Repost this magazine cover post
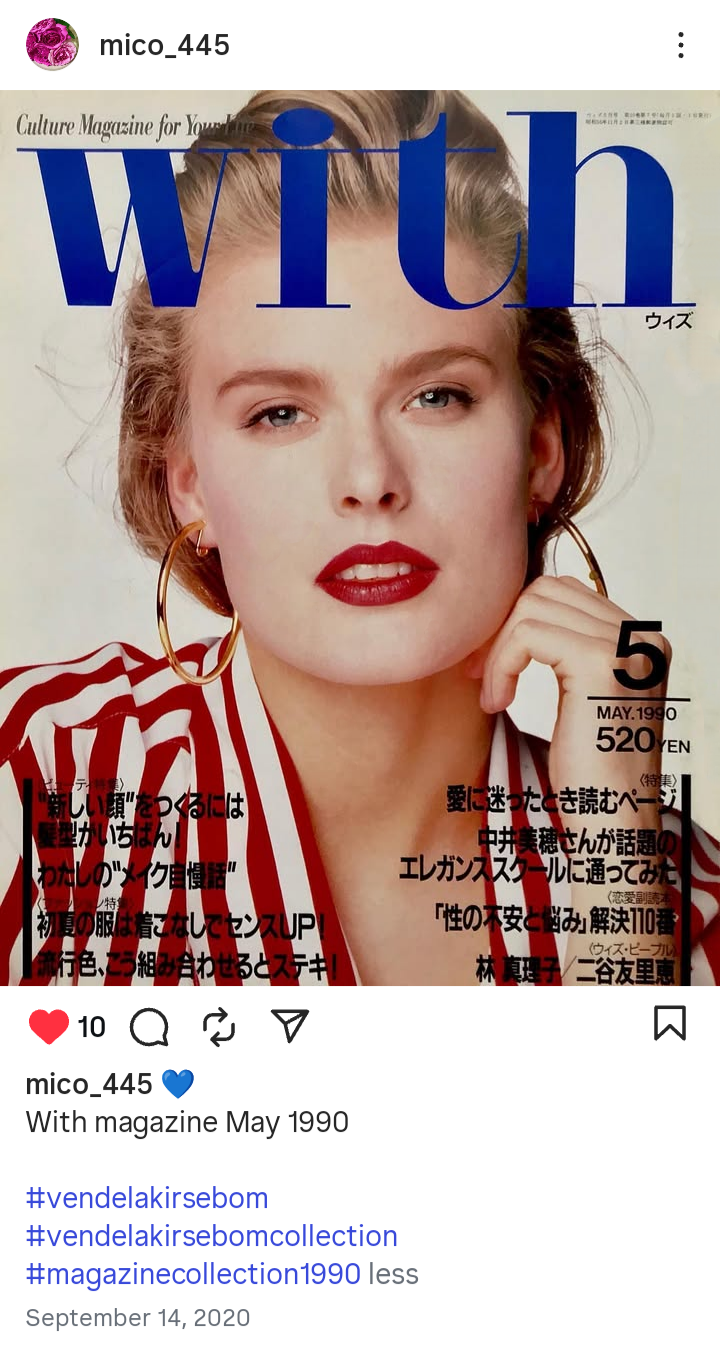 (x=219, y=1027)
